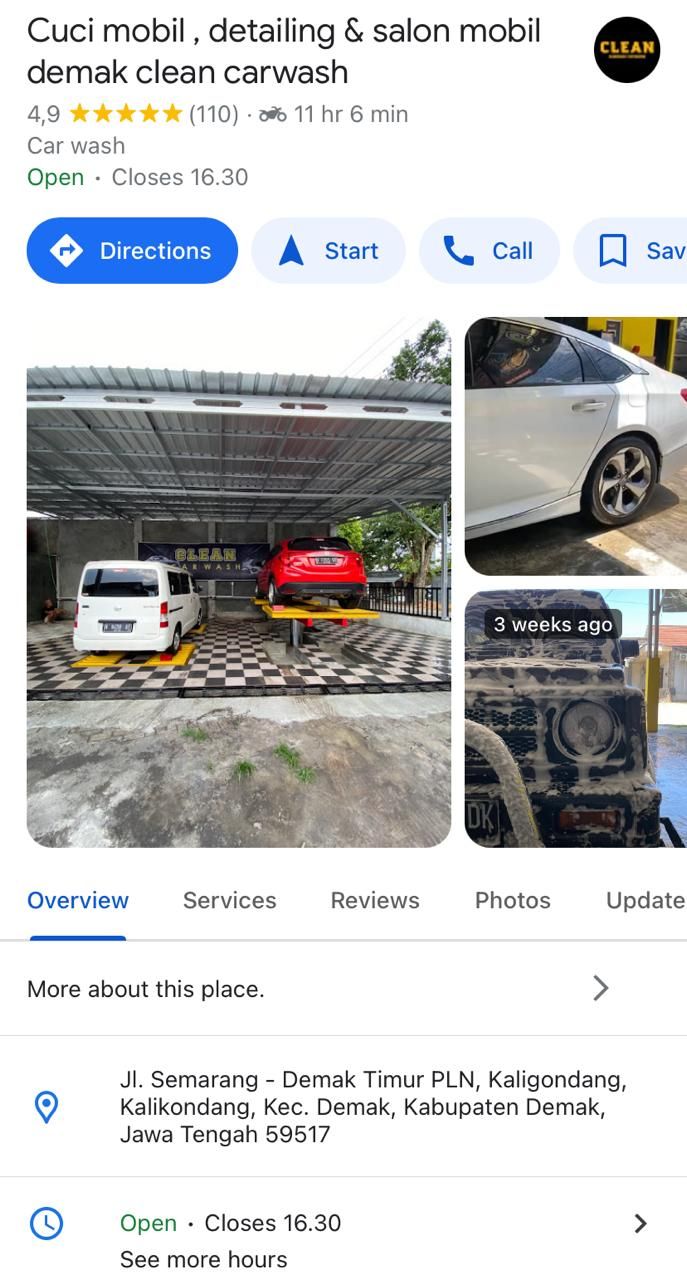Switch to the Reviews tab
This screenshot has width=687, height=1280.
click(375, 900)
